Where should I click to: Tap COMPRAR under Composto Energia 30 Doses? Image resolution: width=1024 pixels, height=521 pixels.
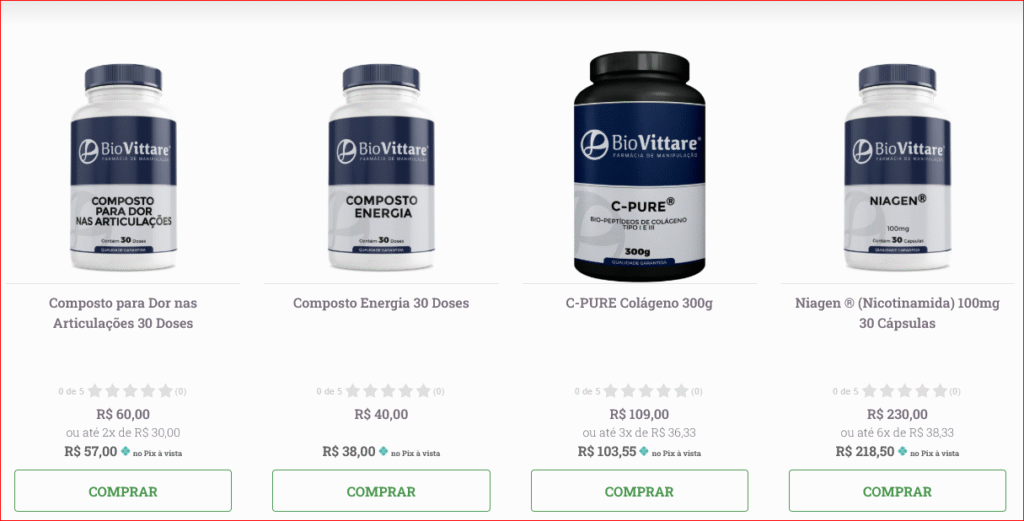click(381, 491)
